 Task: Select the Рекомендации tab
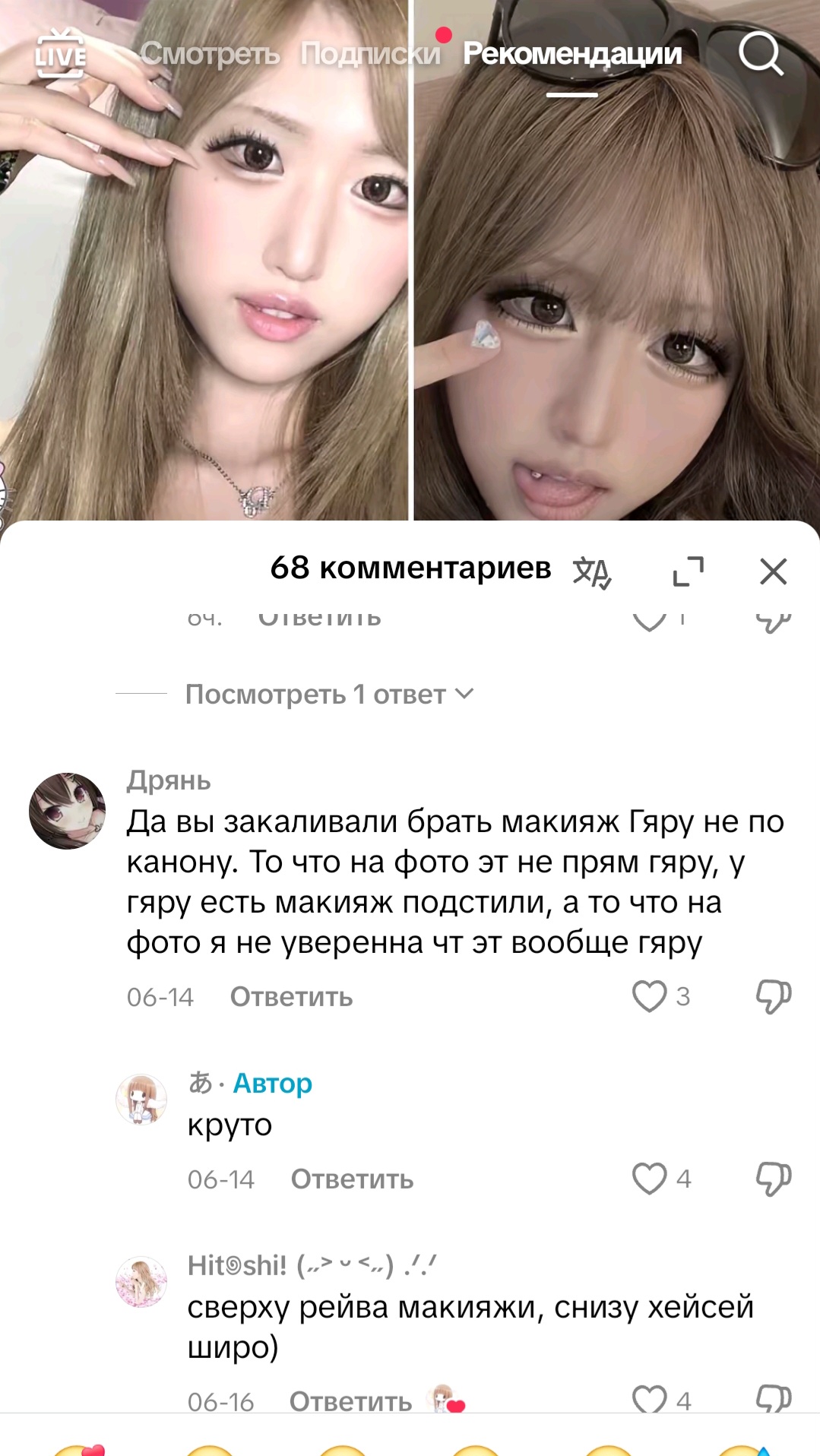(572, 54)
